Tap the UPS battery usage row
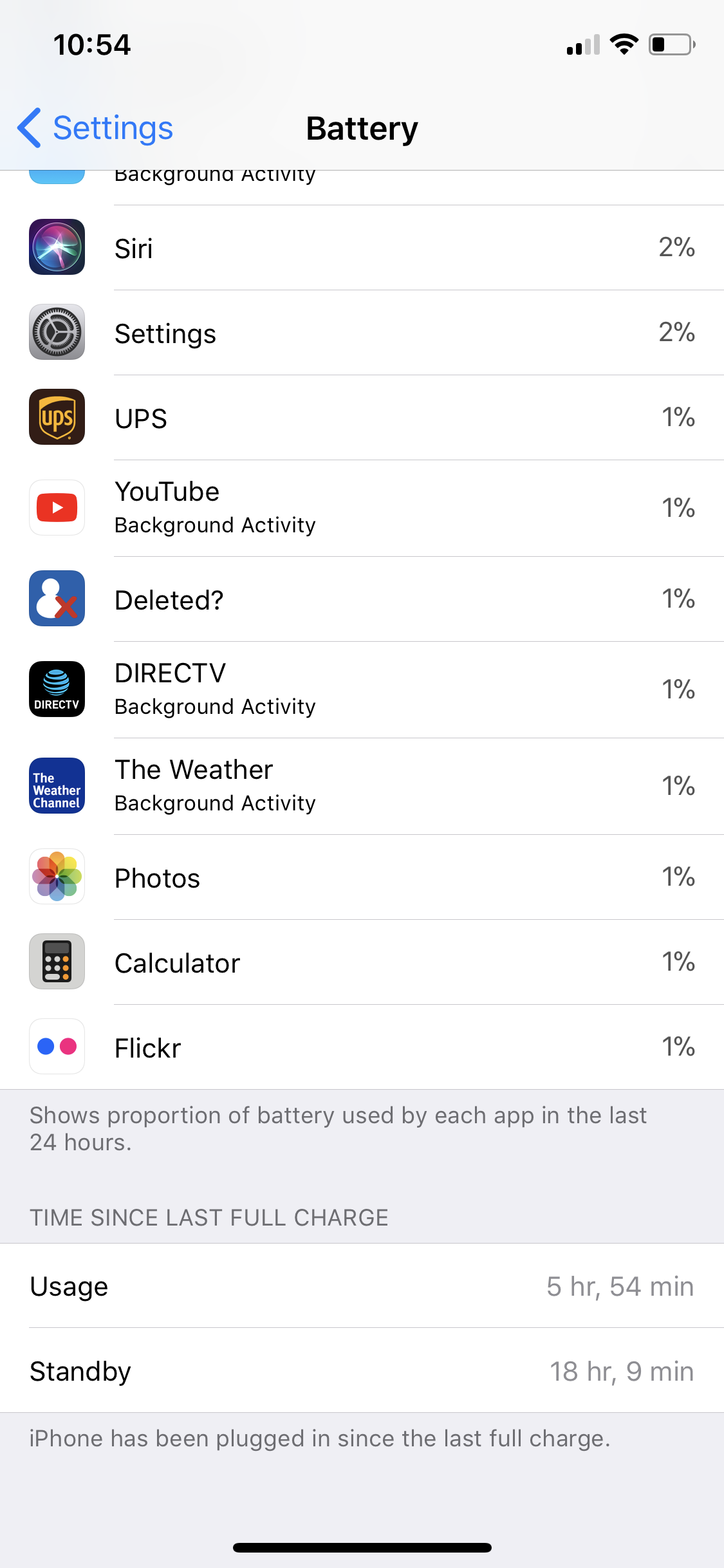Screen dimensions: 724x1568 [x=362, y=418]
